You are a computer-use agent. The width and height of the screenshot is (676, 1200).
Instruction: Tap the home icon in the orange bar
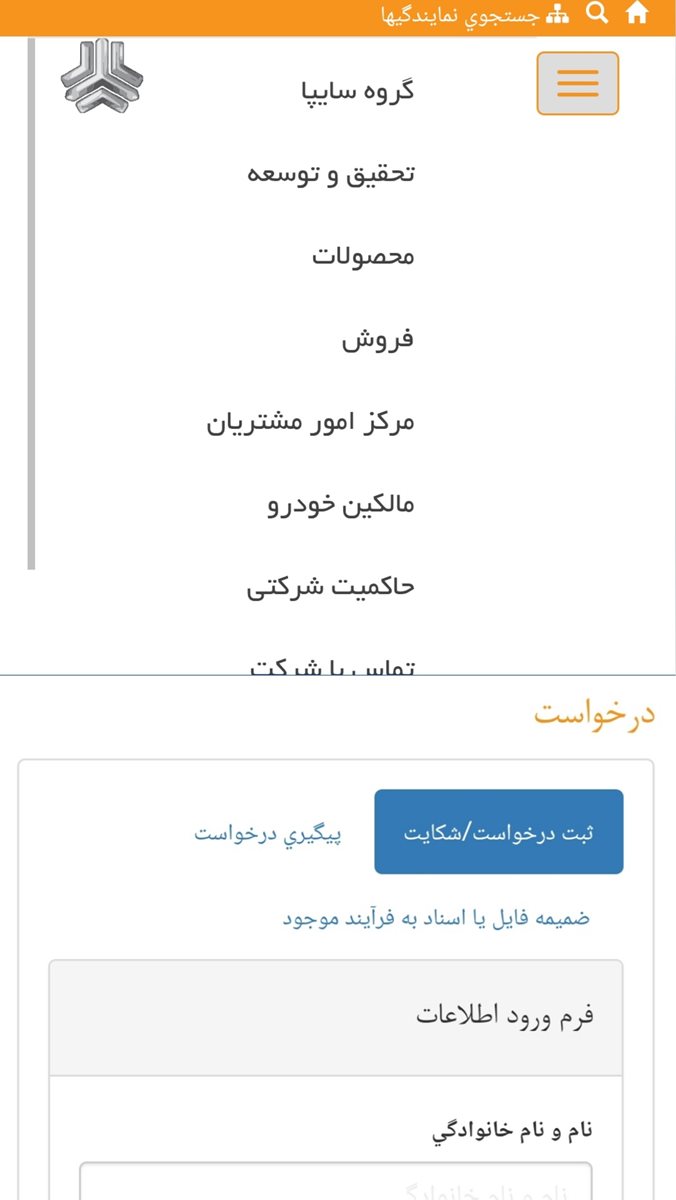tap(637, 14)
